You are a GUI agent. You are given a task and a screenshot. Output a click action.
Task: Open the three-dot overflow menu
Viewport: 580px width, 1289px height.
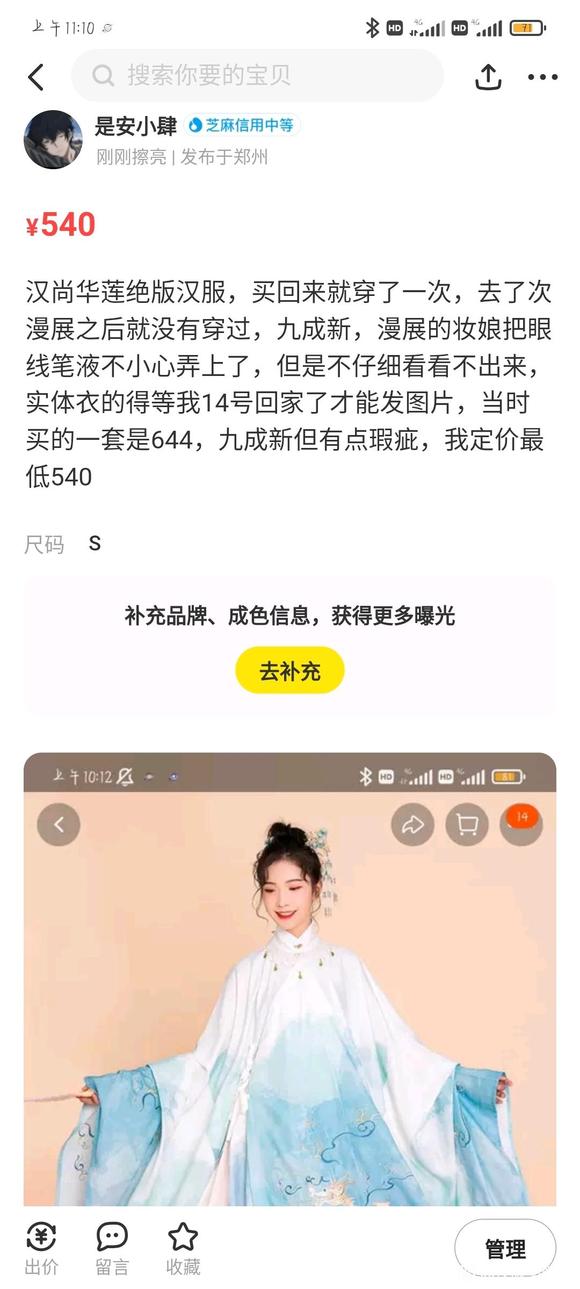[543, 77]
